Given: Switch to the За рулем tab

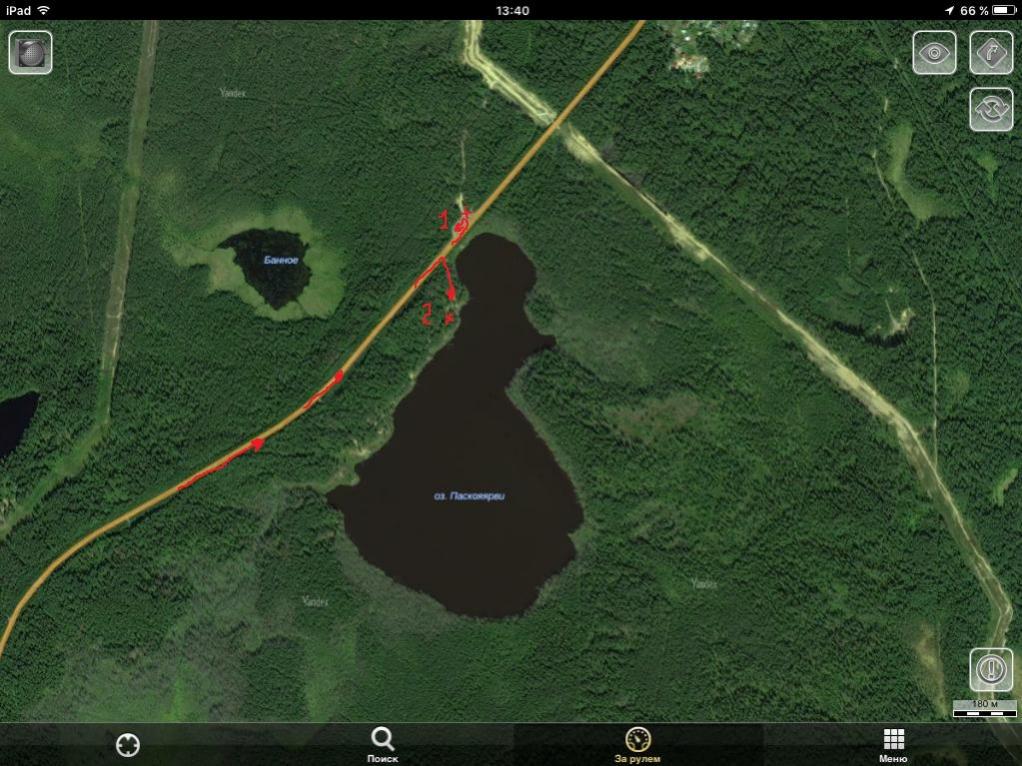Looking at the screenshot, I should point(638,745).
